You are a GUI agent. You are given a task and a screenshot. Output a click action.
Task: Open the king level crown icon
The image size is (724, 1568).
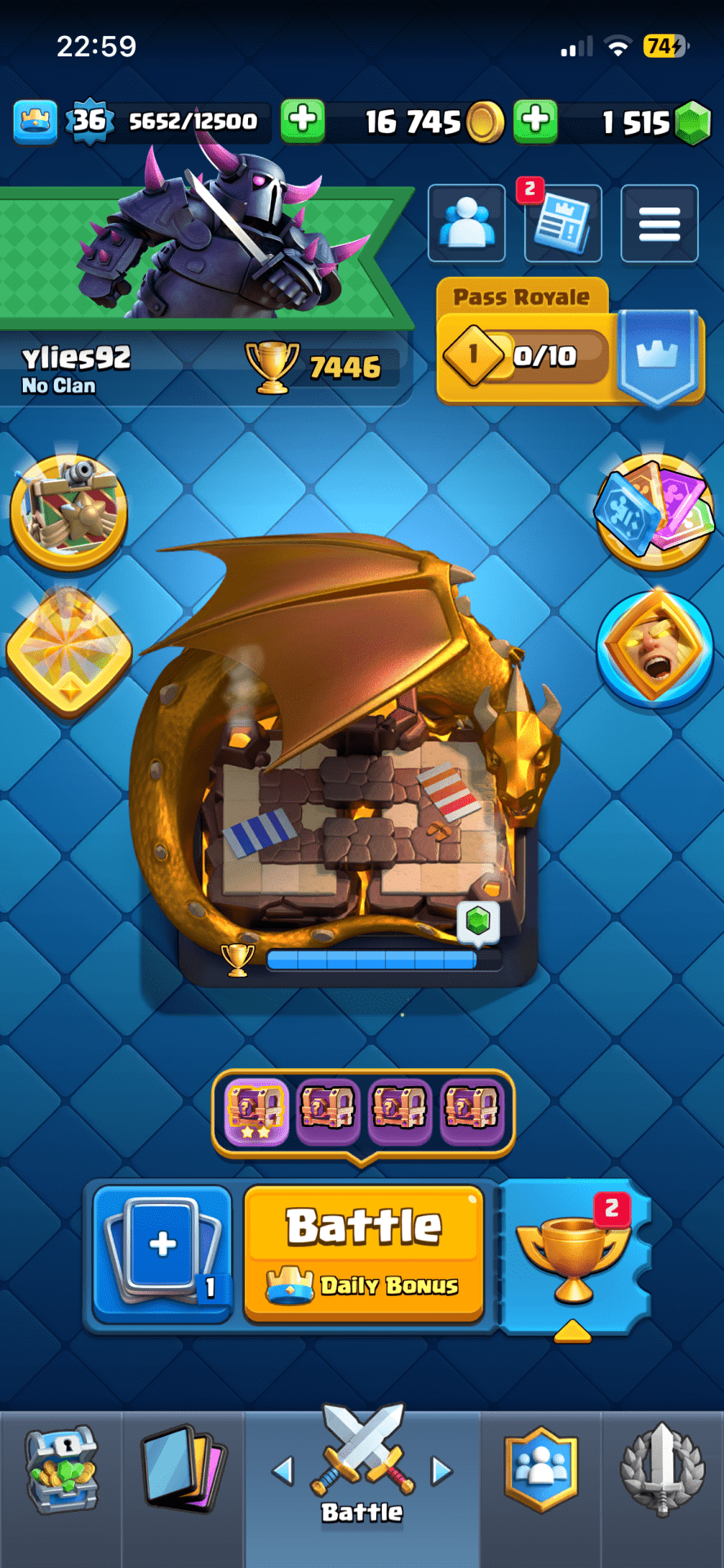[35, 122]
